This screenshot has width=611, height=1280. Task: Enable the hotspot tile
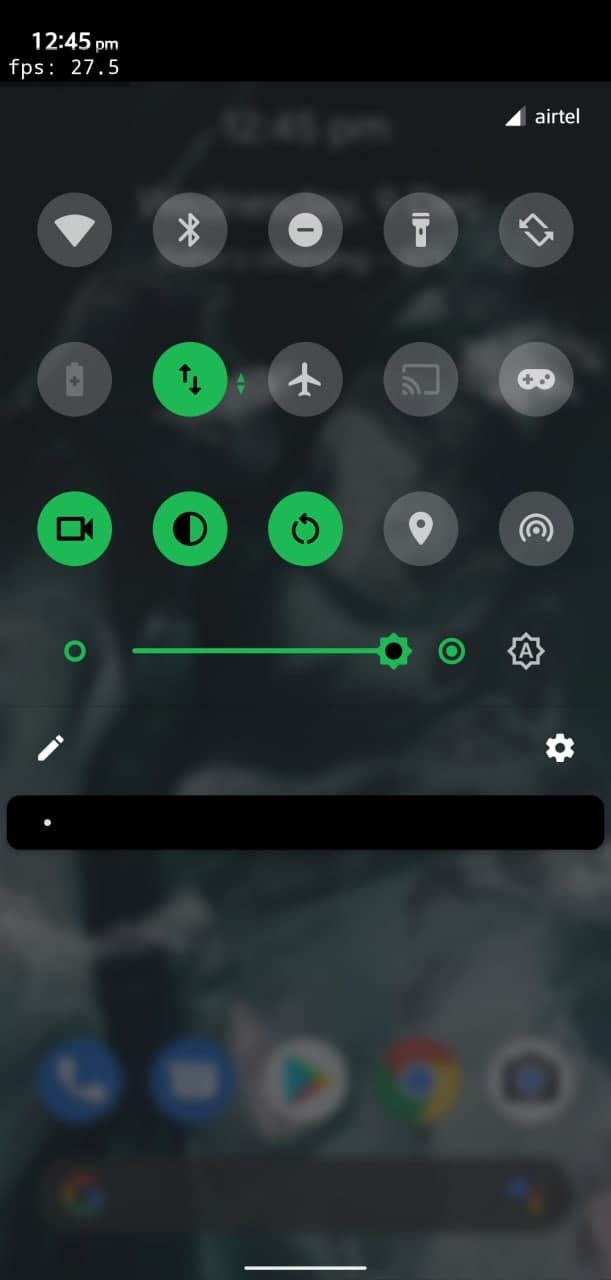click(x=536, y=529)
